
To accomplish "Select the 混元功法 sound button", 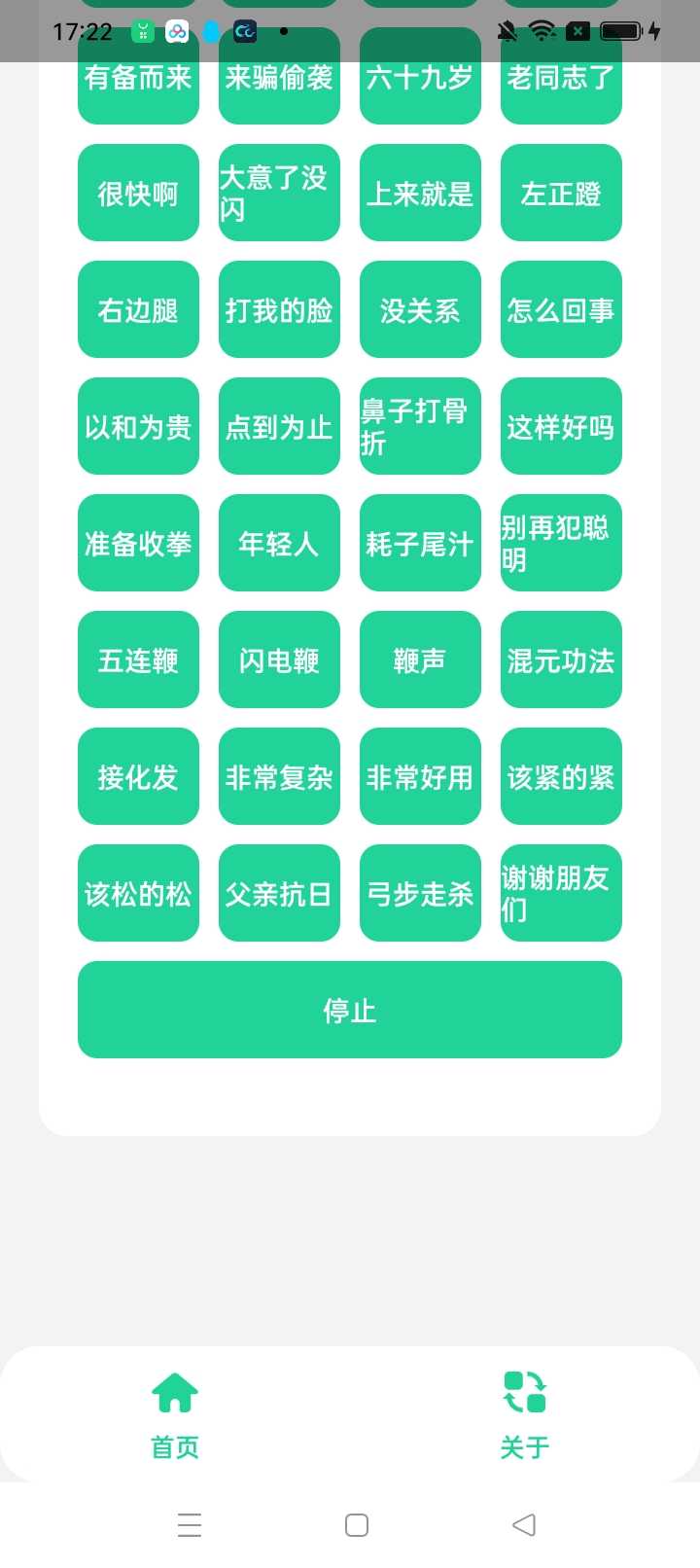I will [561, 659].
